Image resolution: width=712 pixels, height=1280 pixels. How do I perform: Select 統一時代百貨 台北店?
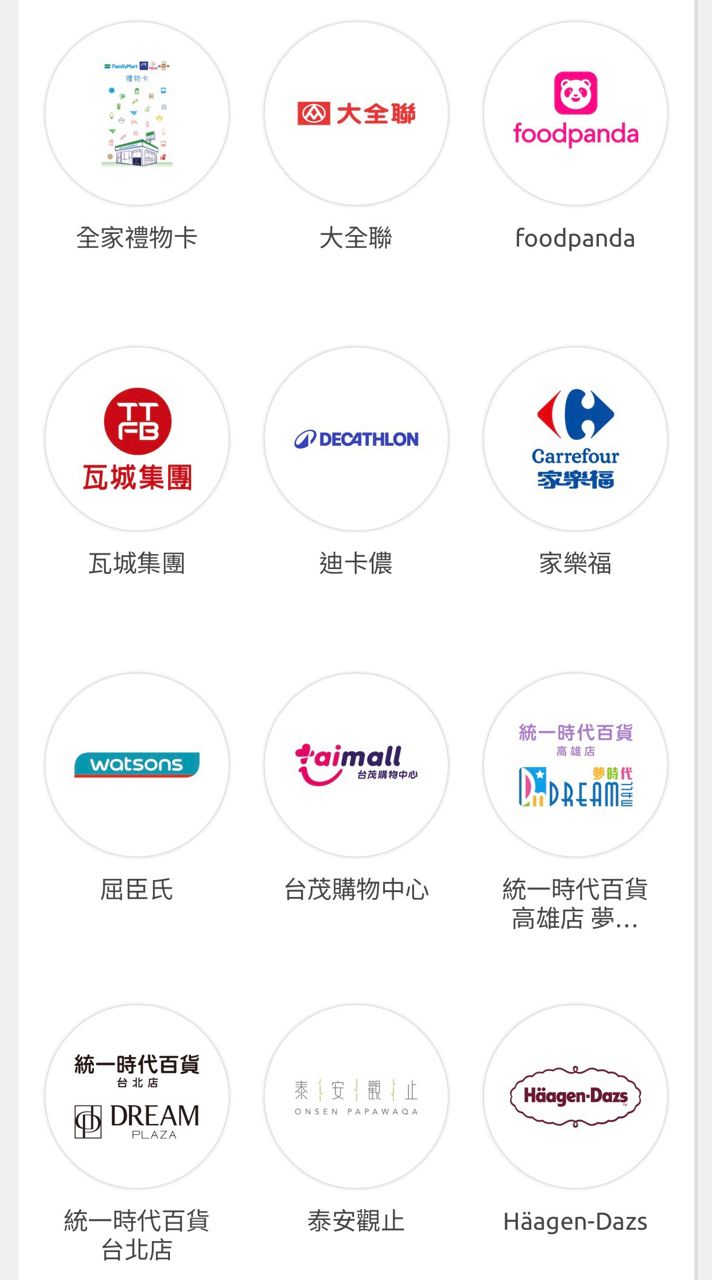pos(137,1097)
